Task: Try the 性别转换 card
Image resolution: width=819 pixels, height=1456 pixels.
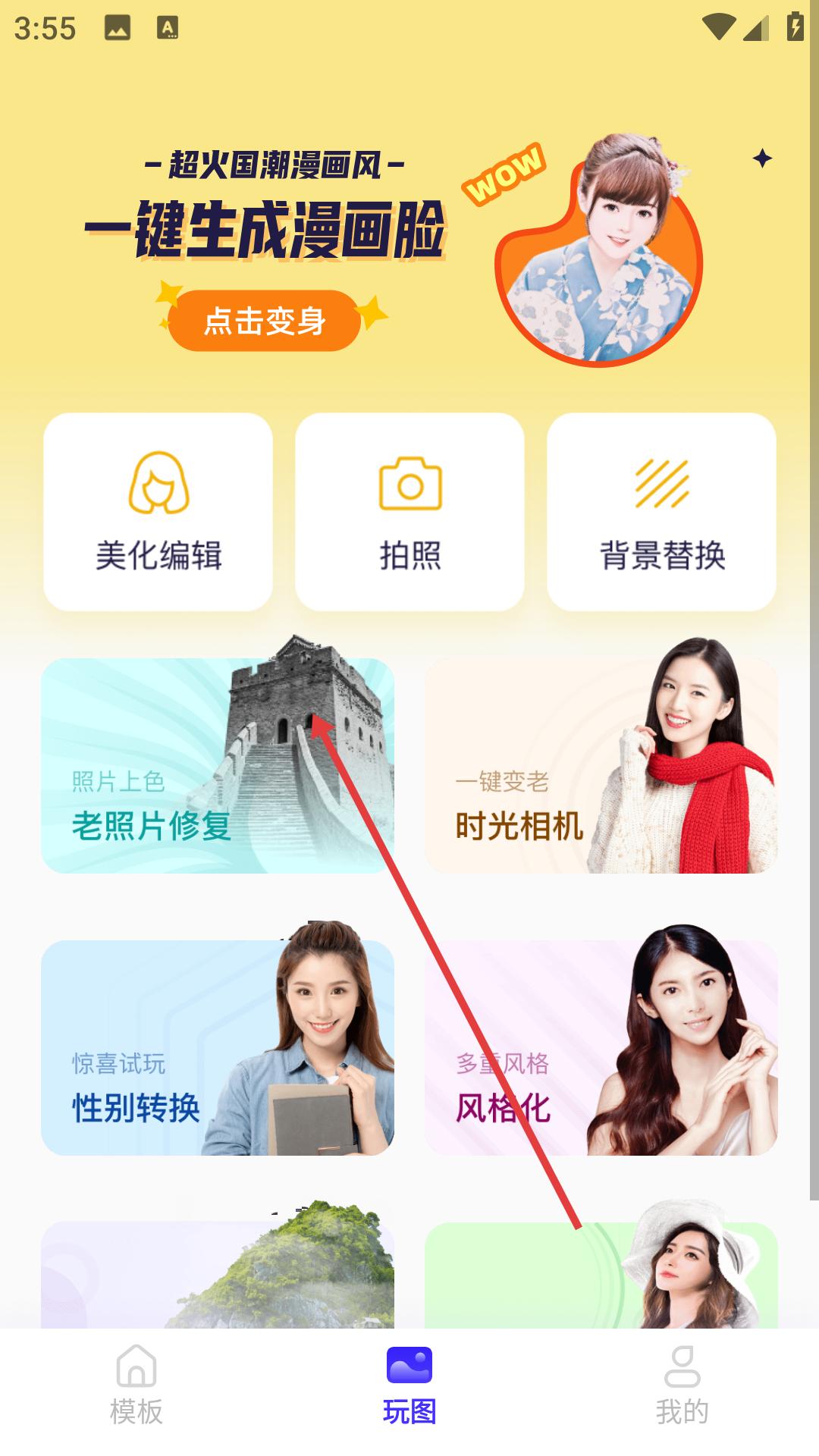Action: pos(218,1048)
